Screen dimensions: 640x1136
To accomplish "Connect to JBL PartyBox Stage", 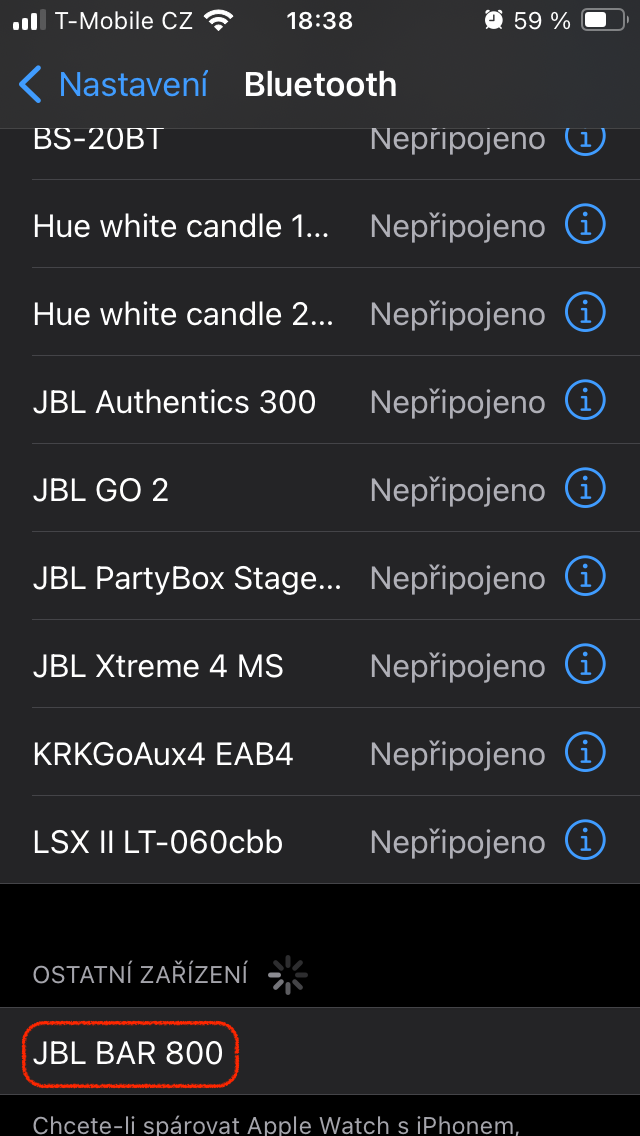I will [188, 578].
